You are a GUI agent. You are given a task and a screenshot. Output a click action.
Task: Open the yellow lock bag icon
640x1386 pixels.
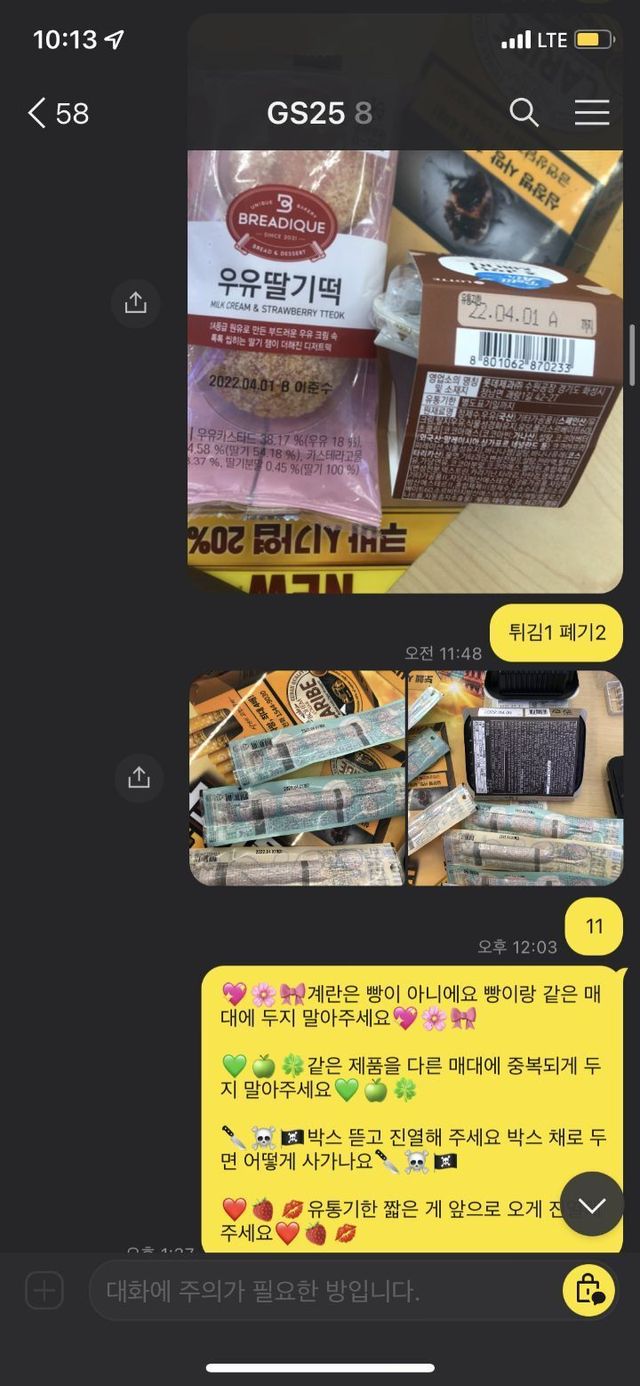click(x=588, y=1290)
